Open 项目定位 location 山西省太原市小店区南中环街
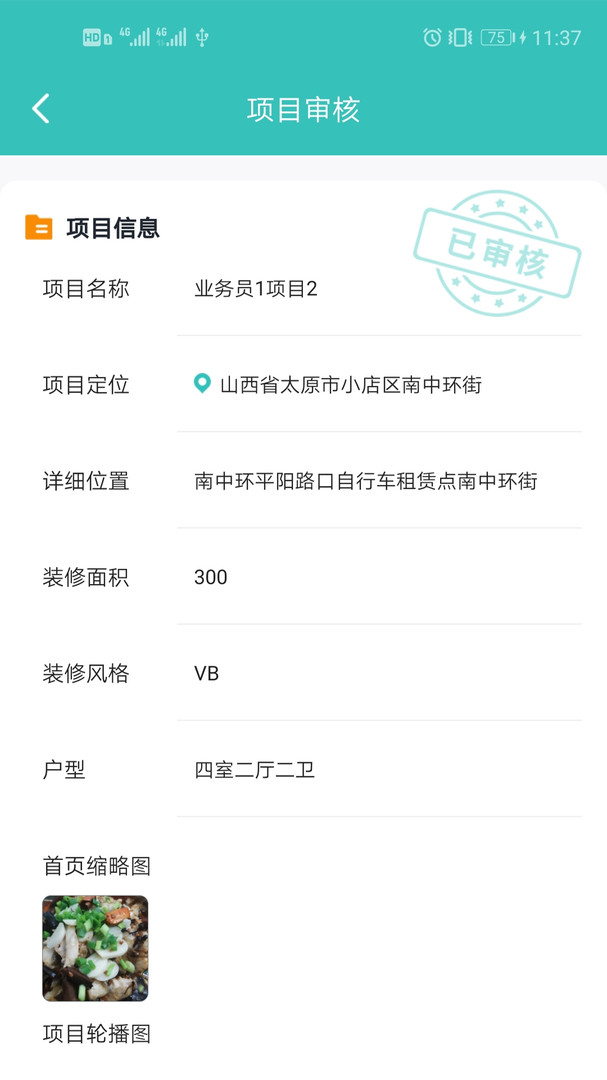Screen dimensions: 607x1080 point(350,385)
